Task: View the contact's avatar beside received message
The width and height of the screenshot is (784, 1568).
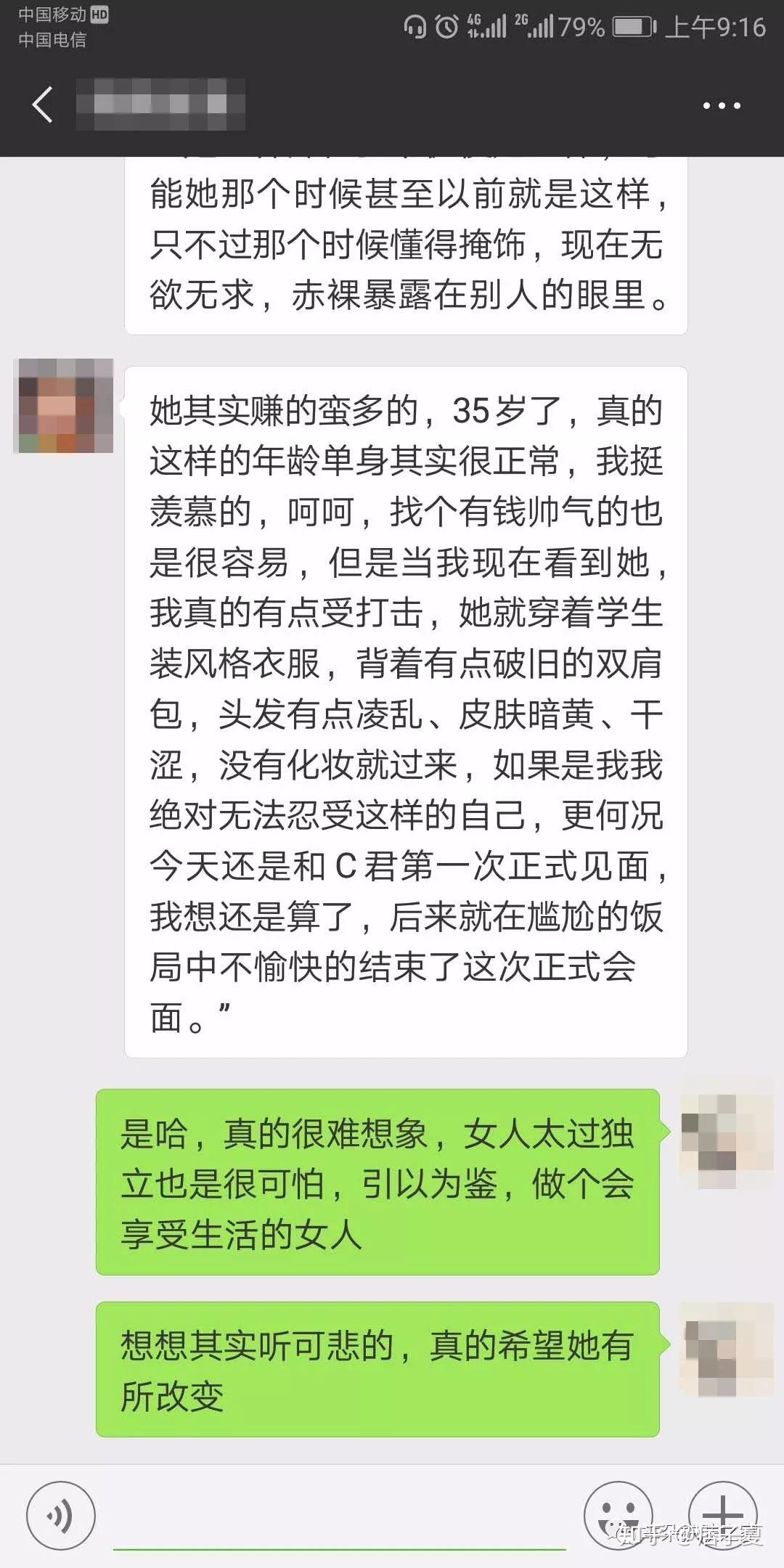Action: (64, 406)
